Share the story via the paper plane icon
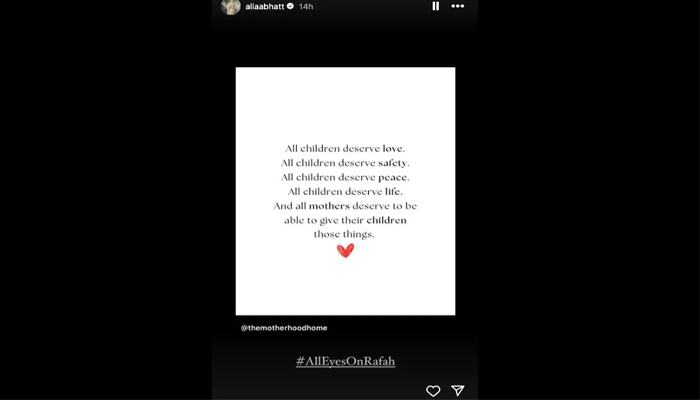 pyautogui.click(x=457, y=390)
